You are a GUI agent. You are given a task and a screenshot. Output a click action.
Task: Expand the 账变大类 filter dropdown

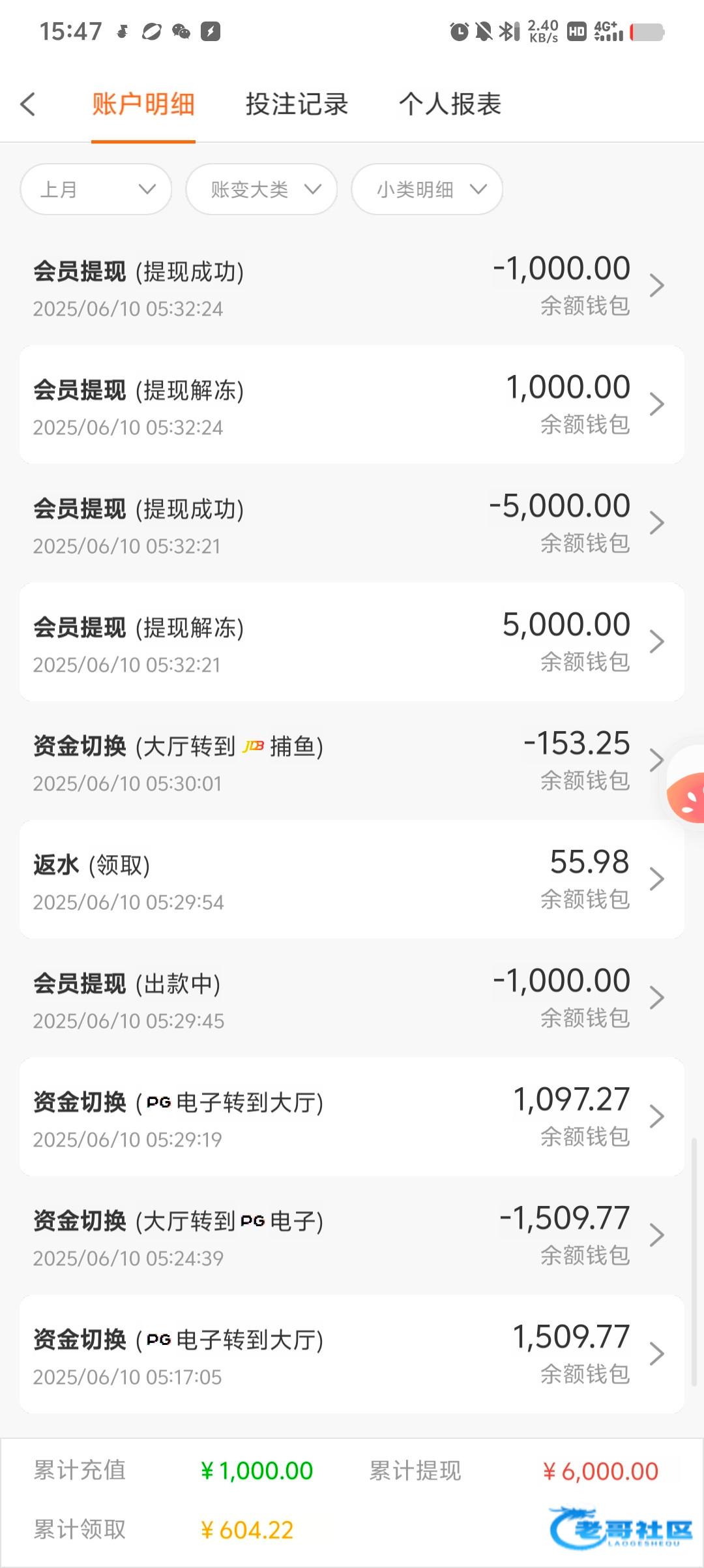[x=261, y=189]
